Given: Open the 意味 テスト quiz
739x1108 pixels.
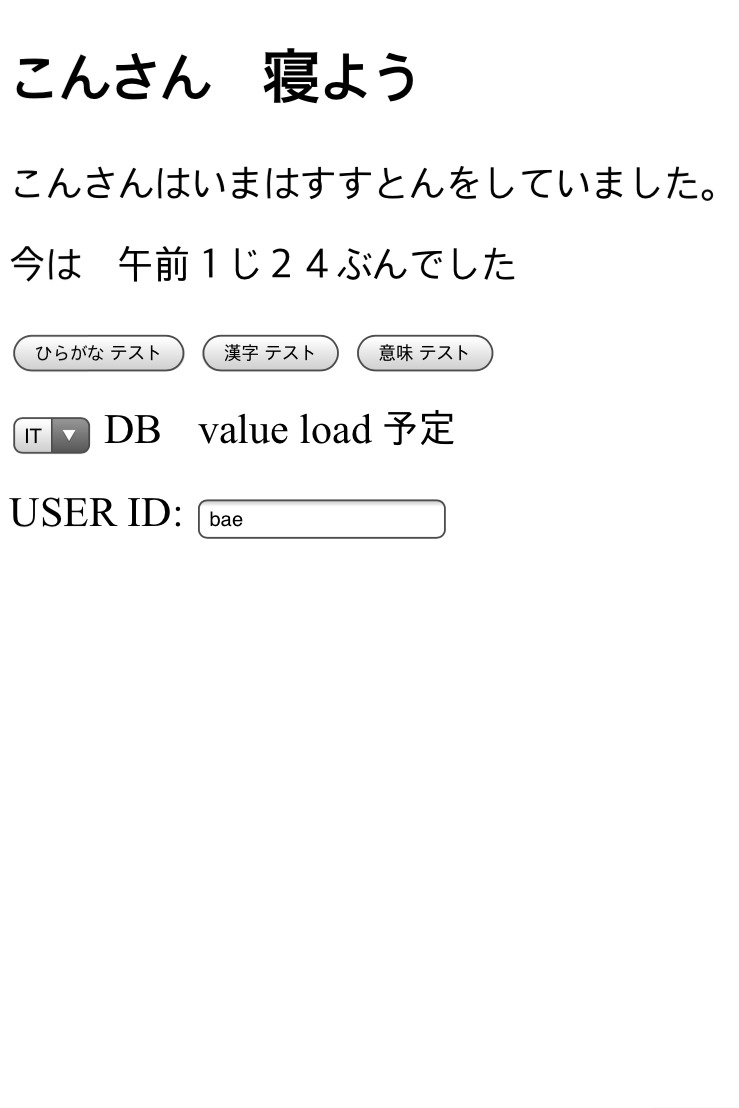Looking at the screenshot, I should [x=424, y=353].
